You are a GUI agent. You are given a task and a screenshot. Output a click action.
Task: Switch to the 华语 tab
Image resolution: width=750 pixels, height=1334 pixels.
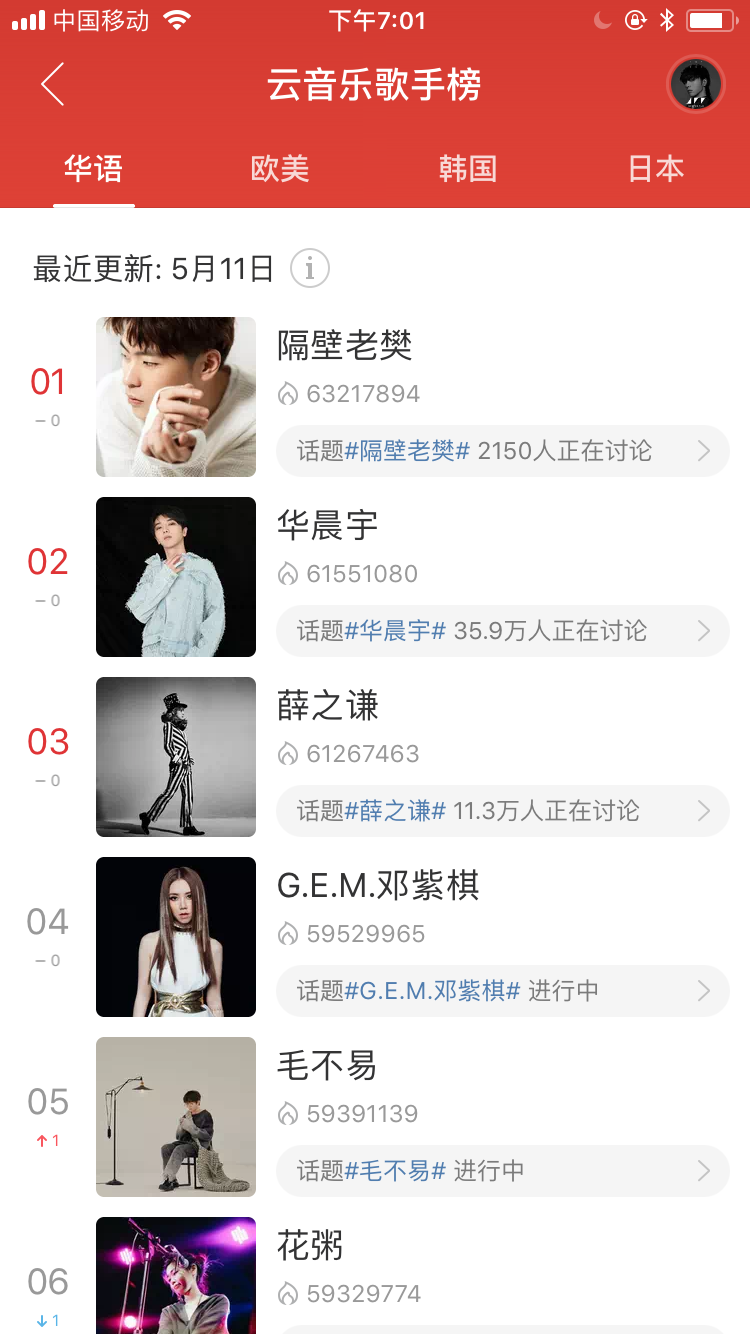pos(93,168)
